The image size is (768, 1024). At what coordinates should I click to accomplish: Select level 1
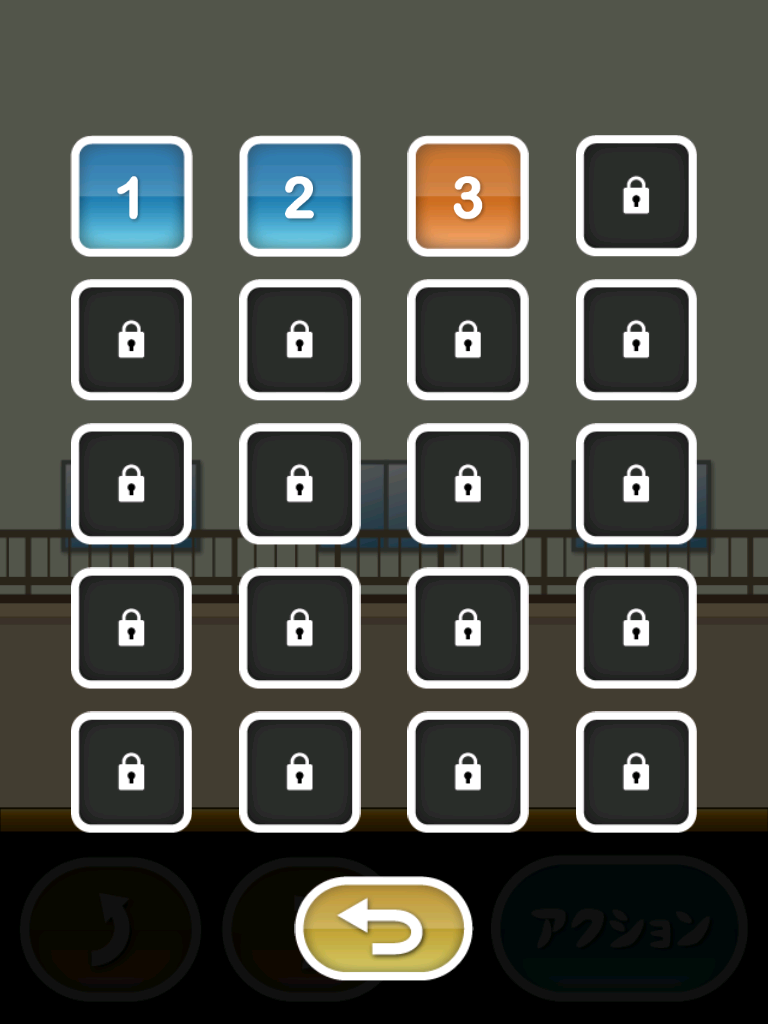click(x=131, y=196)
